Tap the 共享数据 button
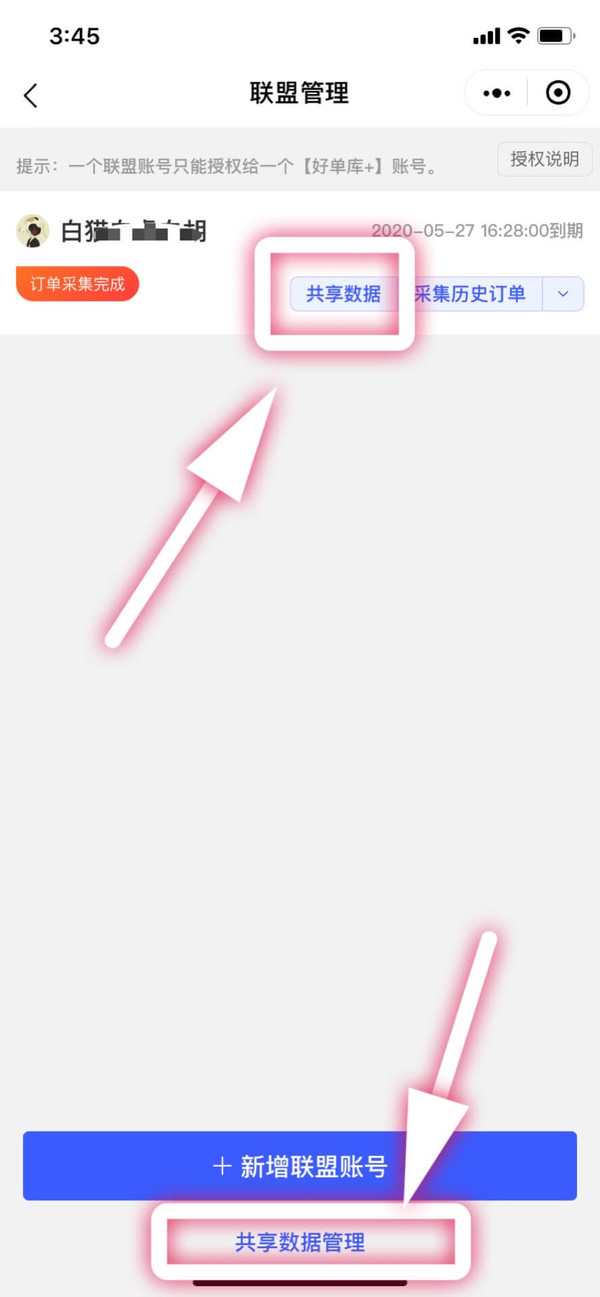 tap(343, 294)
